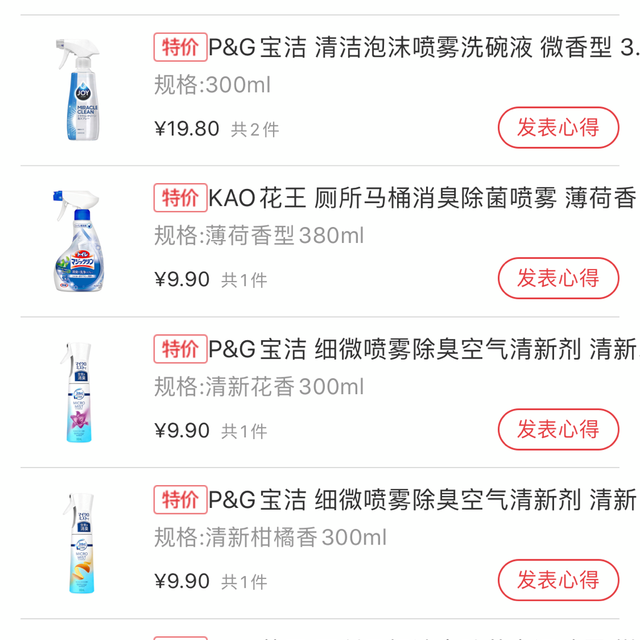View the 清新花香 空气清新剂 product
640x640 pixels.
pos(420,349)
